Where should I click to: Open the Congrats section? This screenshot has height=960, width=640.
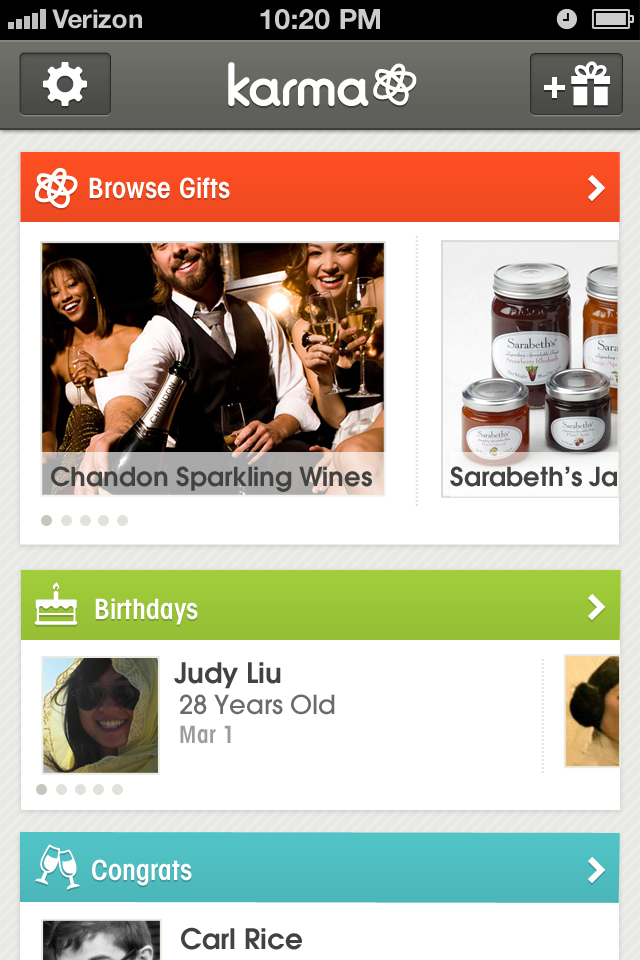point(596,870)
